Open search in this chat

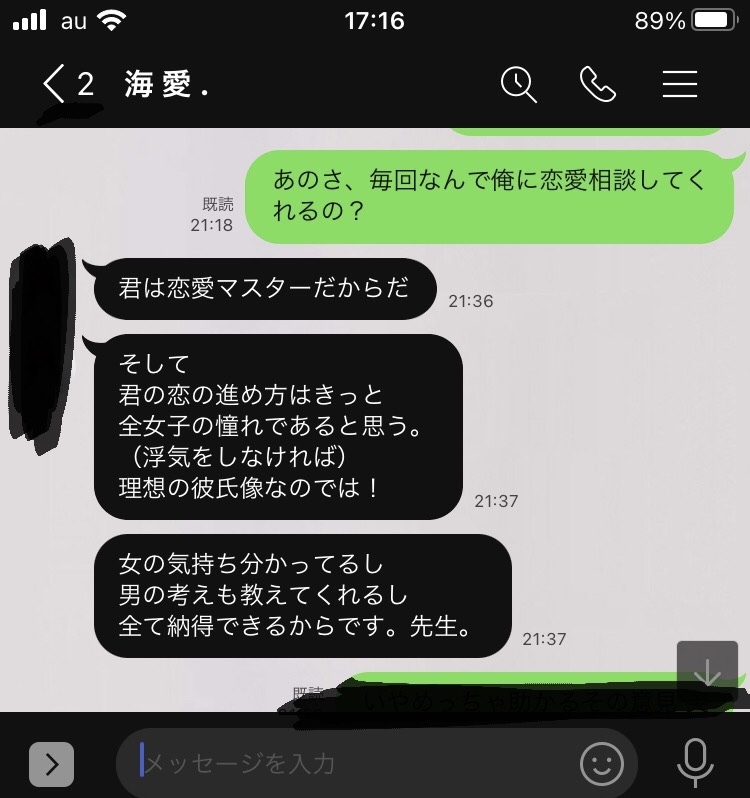[518, 84]
